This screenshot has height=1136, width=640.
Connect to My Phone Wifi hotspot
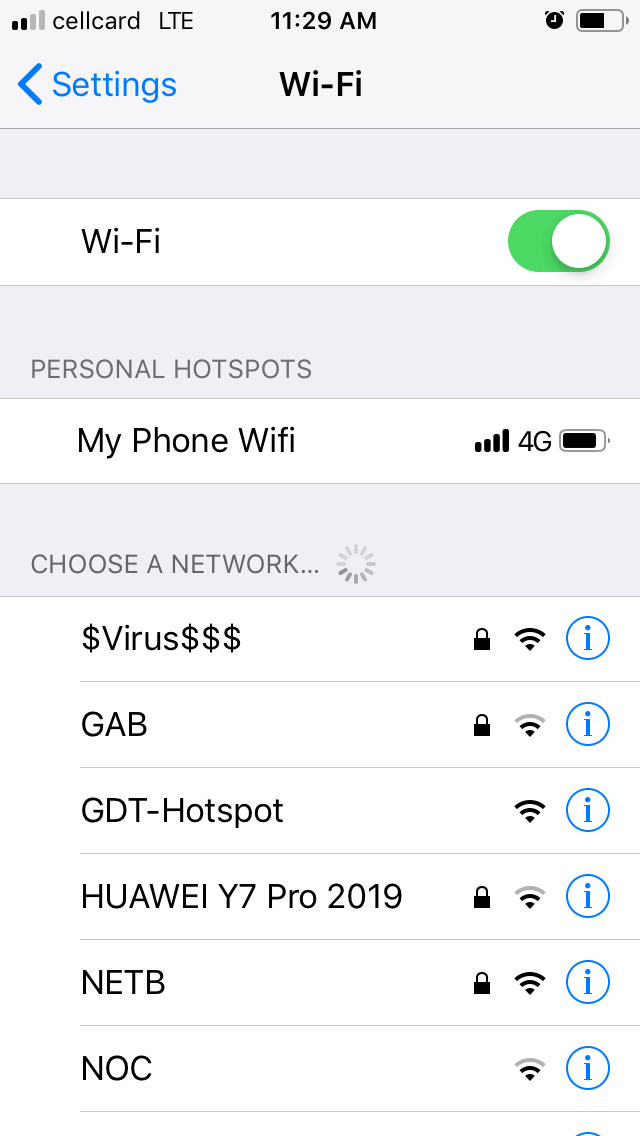click(320, 440)
